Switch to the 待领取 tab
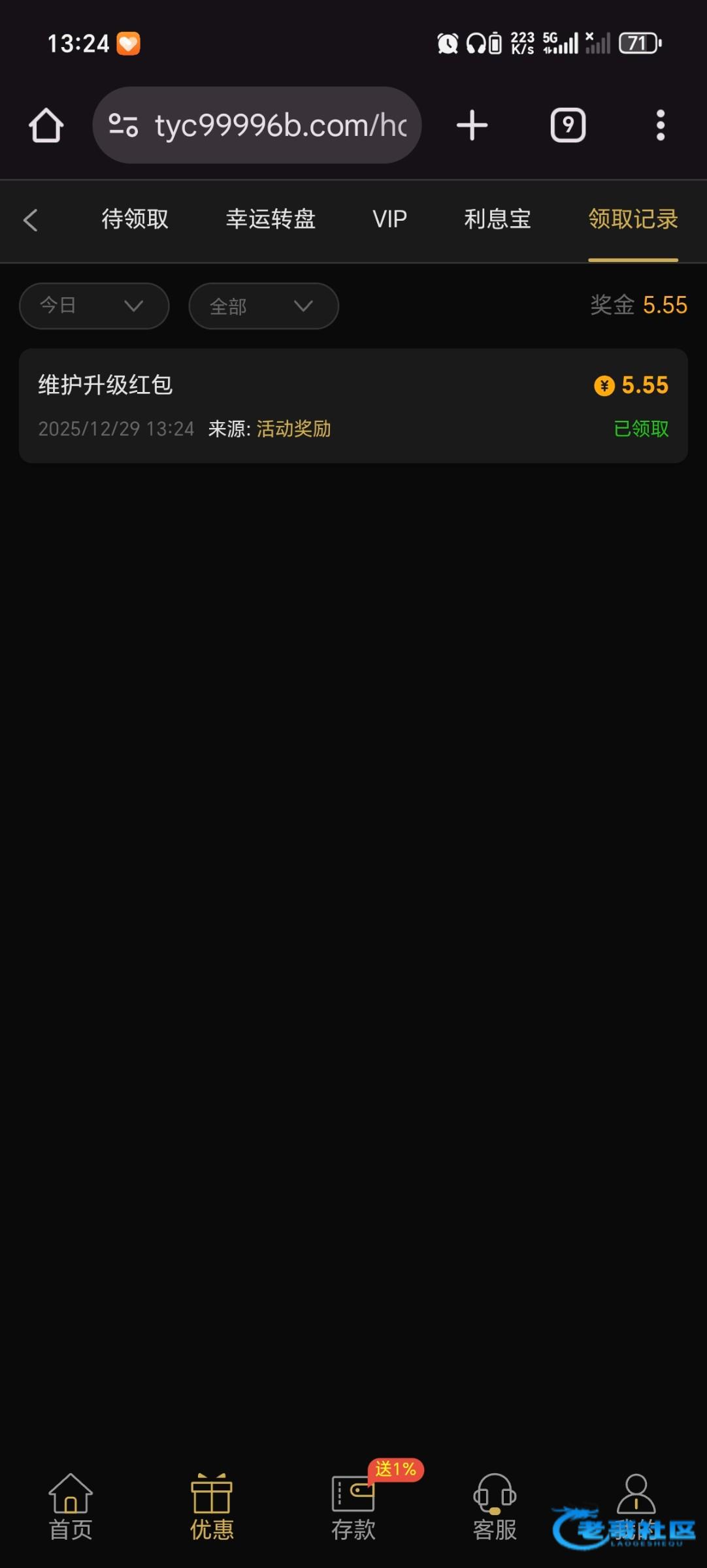This screenshot has width=707, height=1568. (135, 219)
